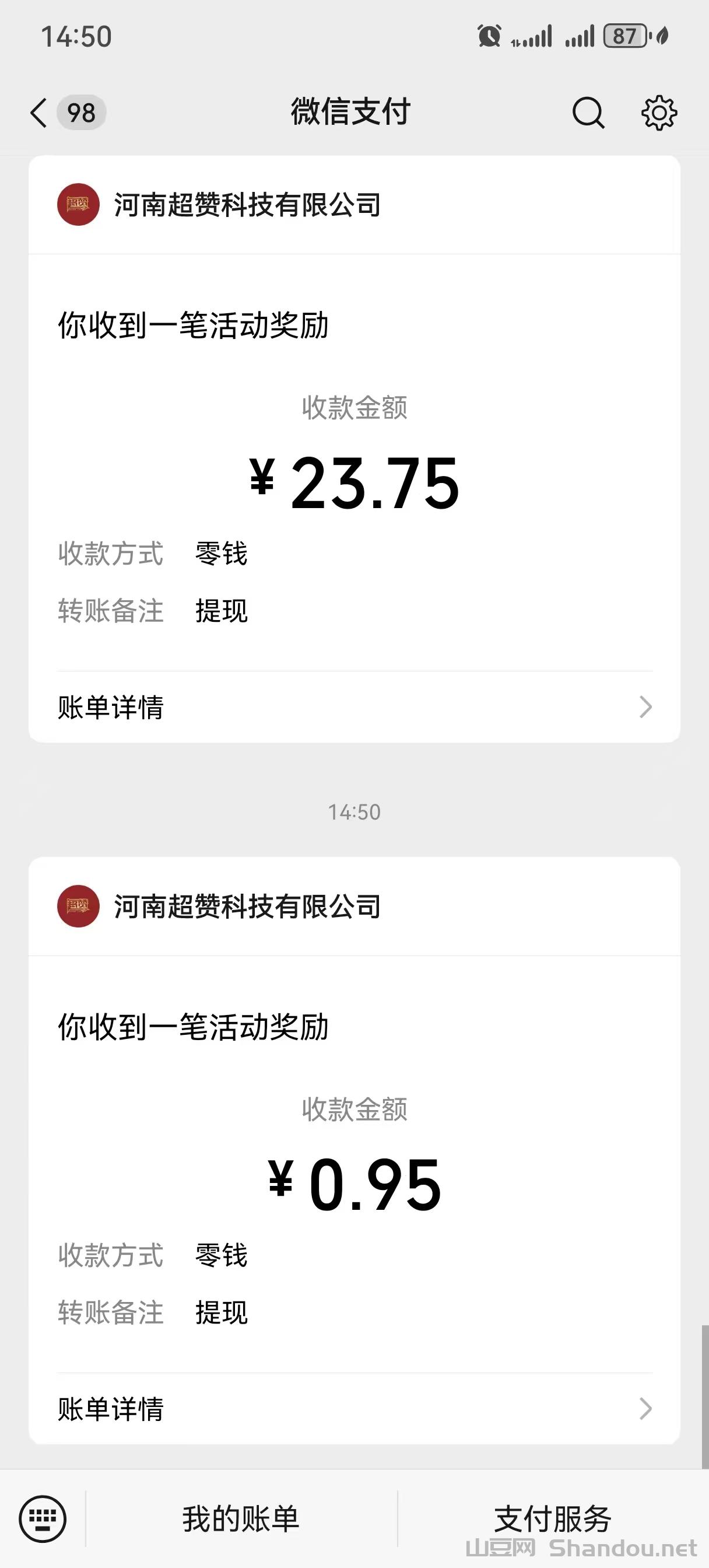The image size is (709, 1568).
Task: Switch to keyboard input mode
Action: point(43,1518)
